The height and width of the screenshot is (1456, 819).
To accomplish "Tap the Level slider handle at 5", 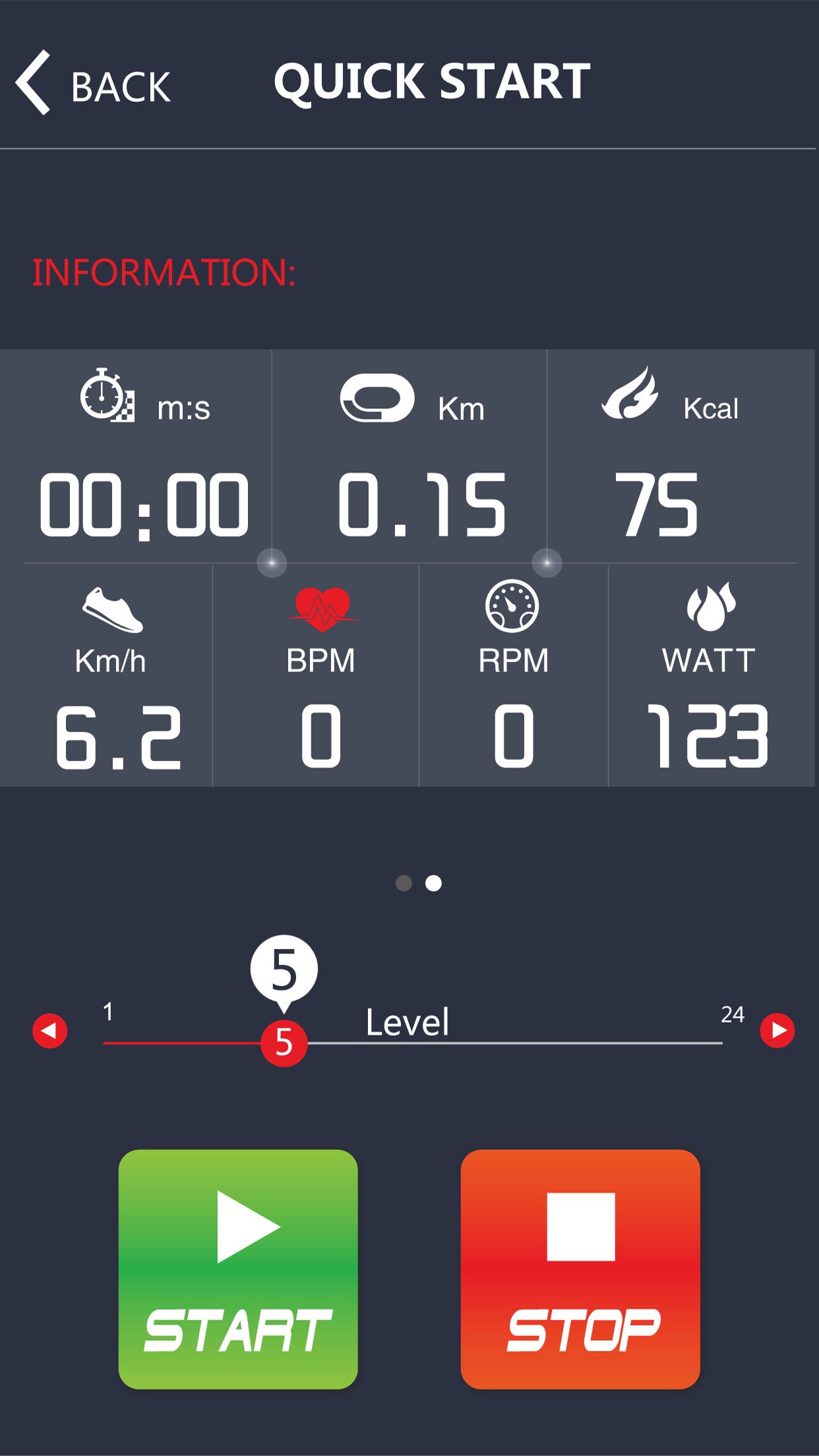I will [284, 1043].
